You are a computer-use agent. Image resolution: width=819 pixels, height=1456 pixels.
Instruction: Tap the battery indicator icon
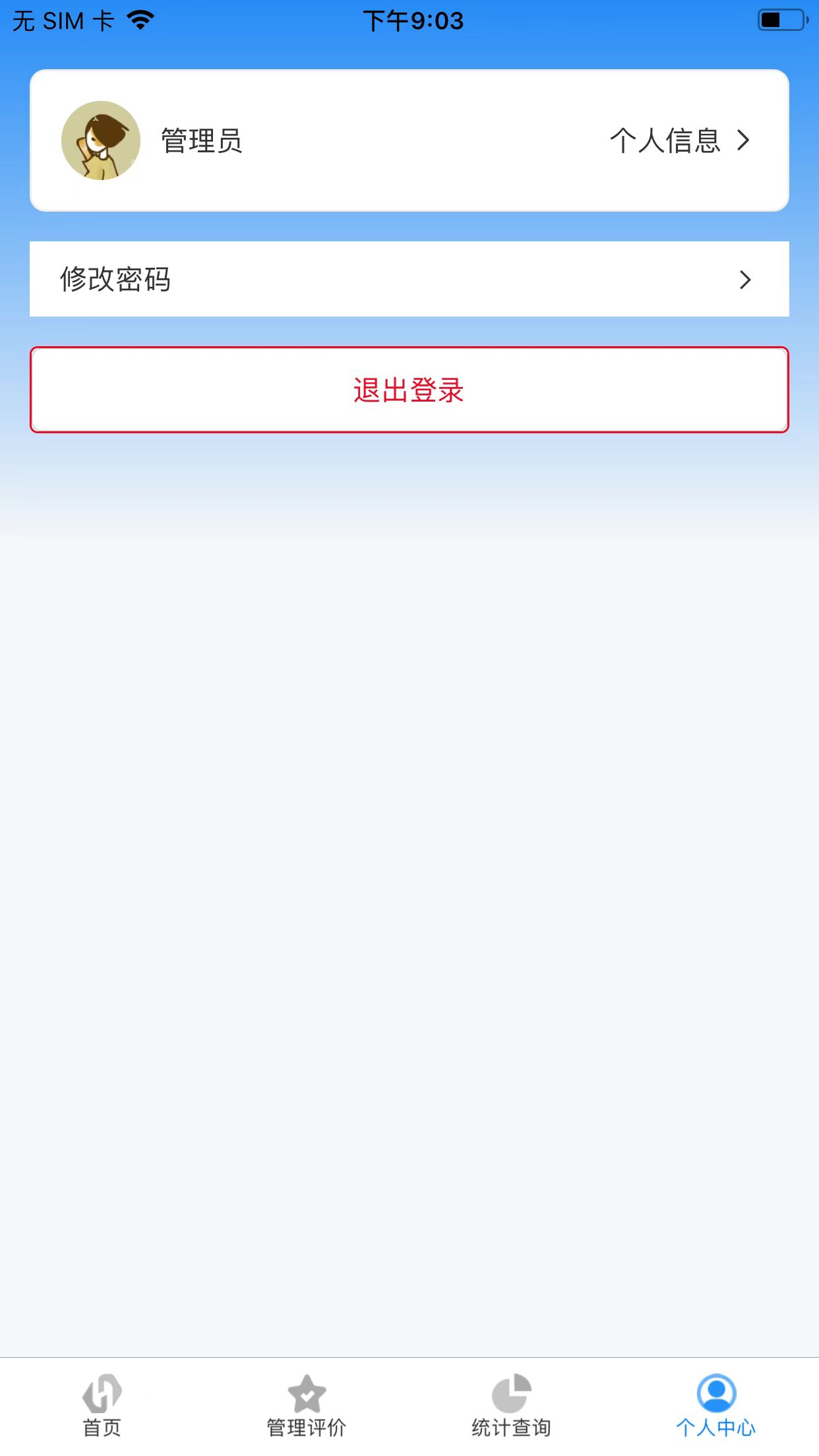[x=781, y=19]
